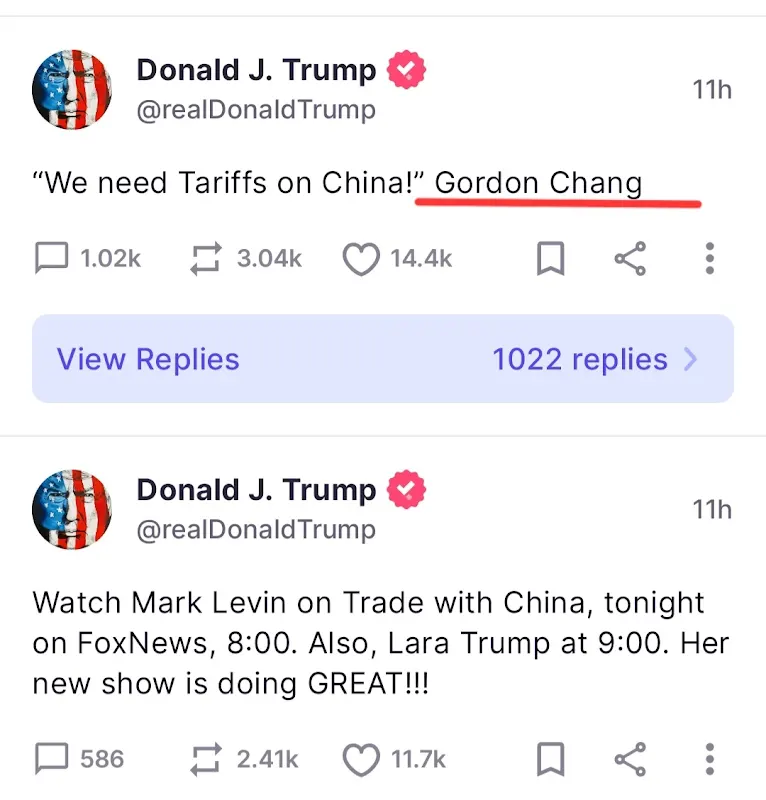Share the Mark Levin post
Screen dimensions: 766x800
(x=630, y=759)
